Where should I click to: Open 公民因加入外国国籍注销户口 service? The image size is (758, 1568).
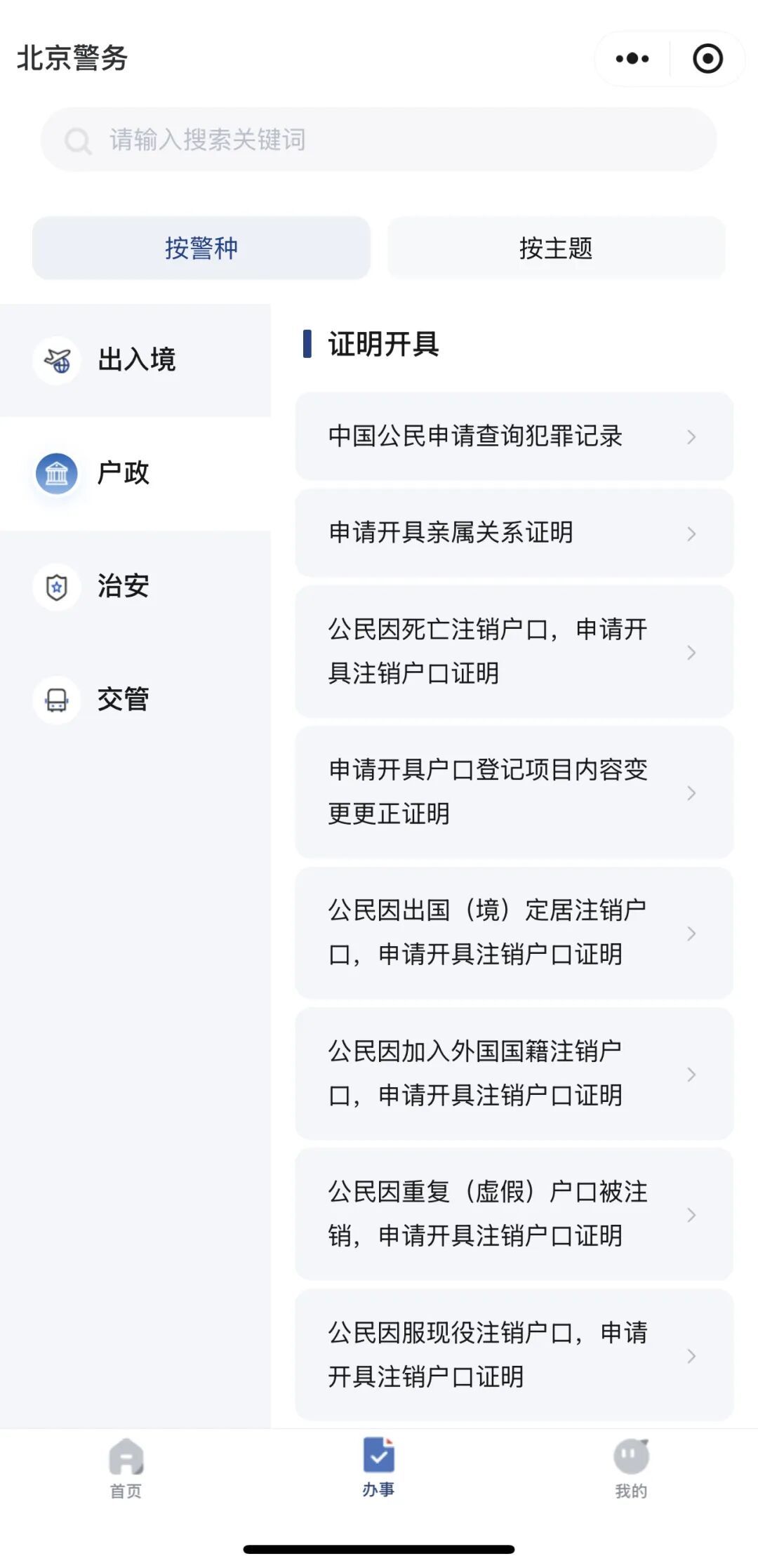(x=514, y=1074)
